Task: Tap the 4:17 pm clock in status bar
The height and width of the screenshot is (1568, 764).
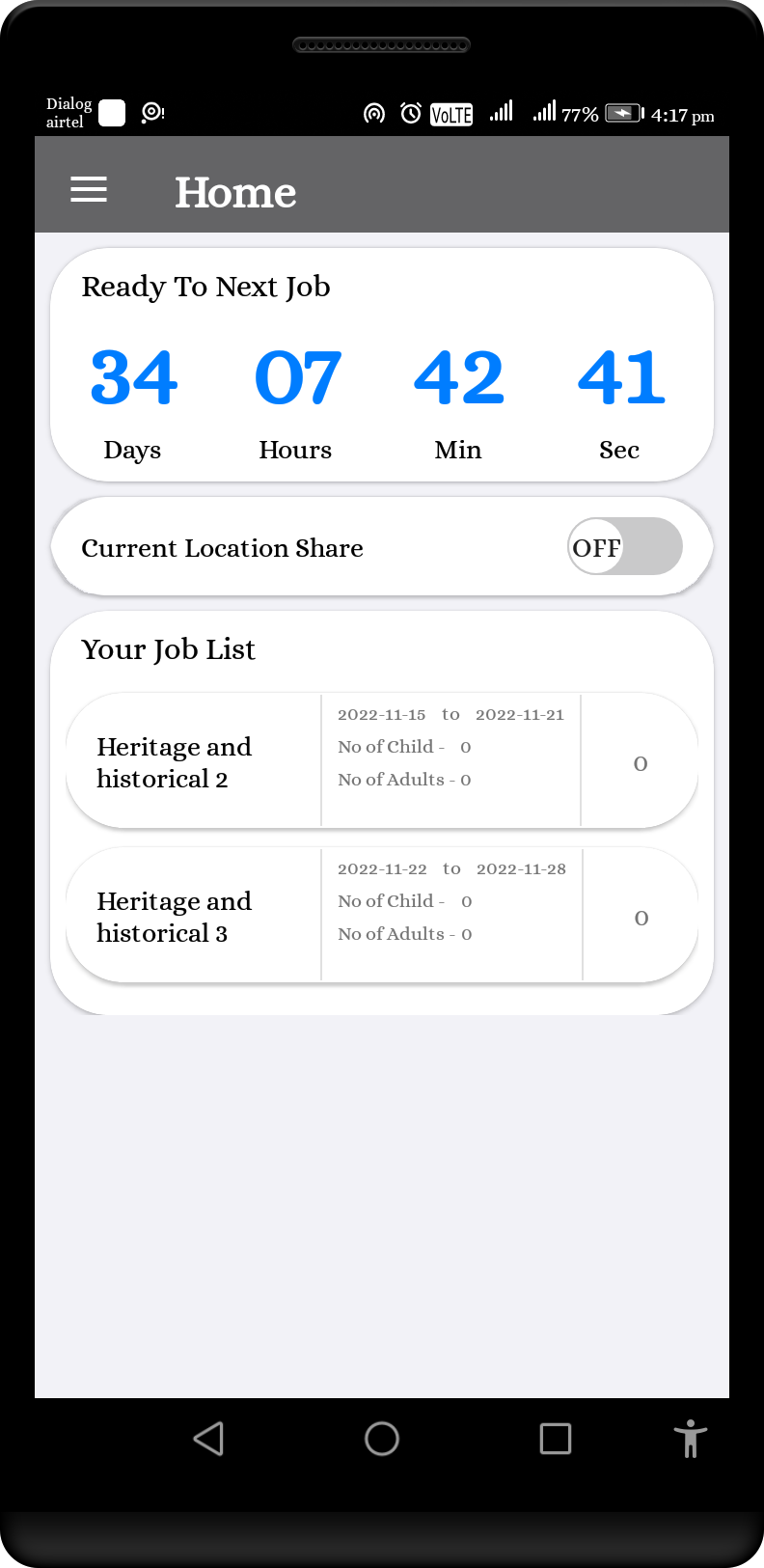Action: coord(682,115)
